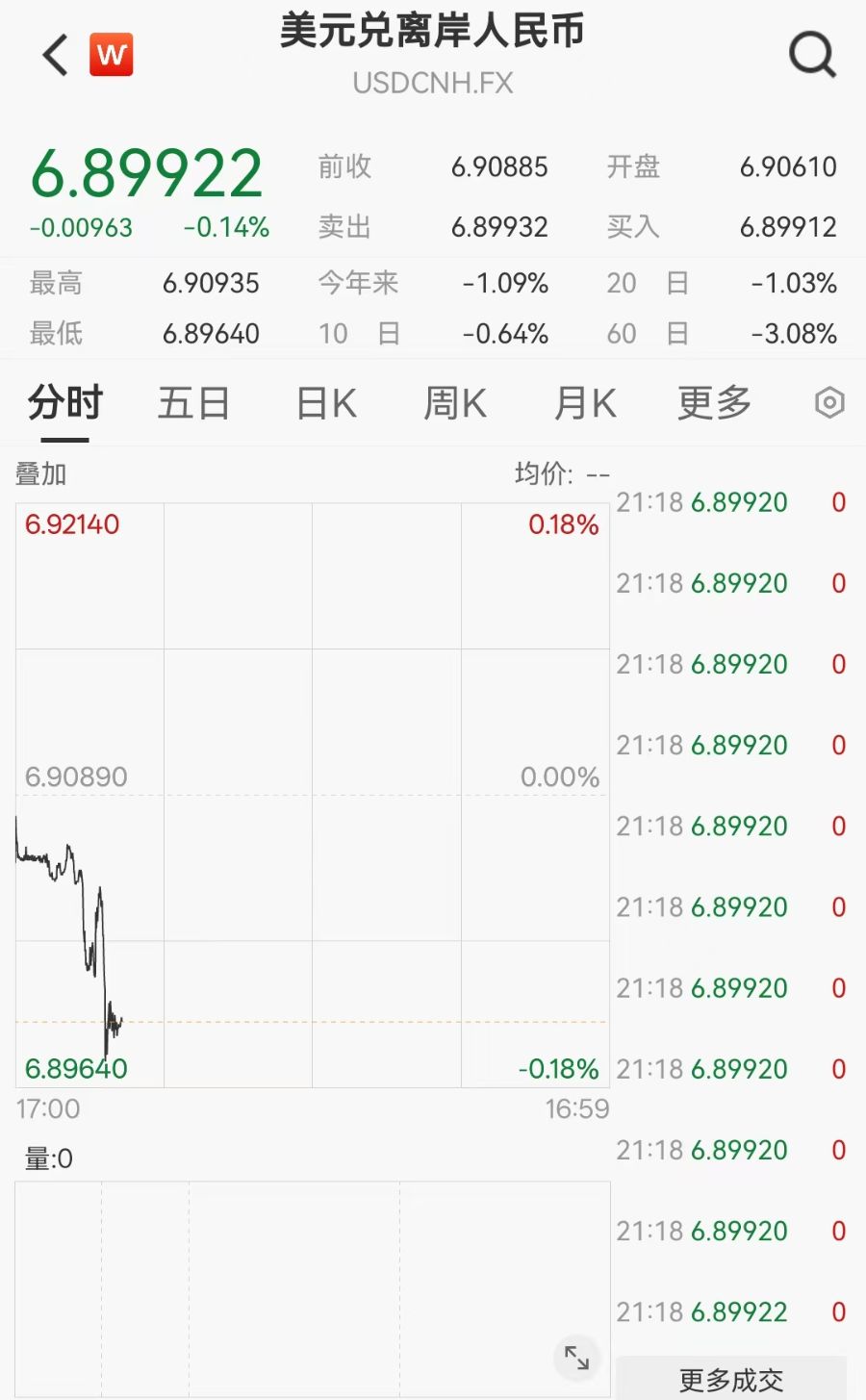Go back using the arrow icon
Image resolution: width=866 pixels, height=1400 pixels.
click(56, 54)
